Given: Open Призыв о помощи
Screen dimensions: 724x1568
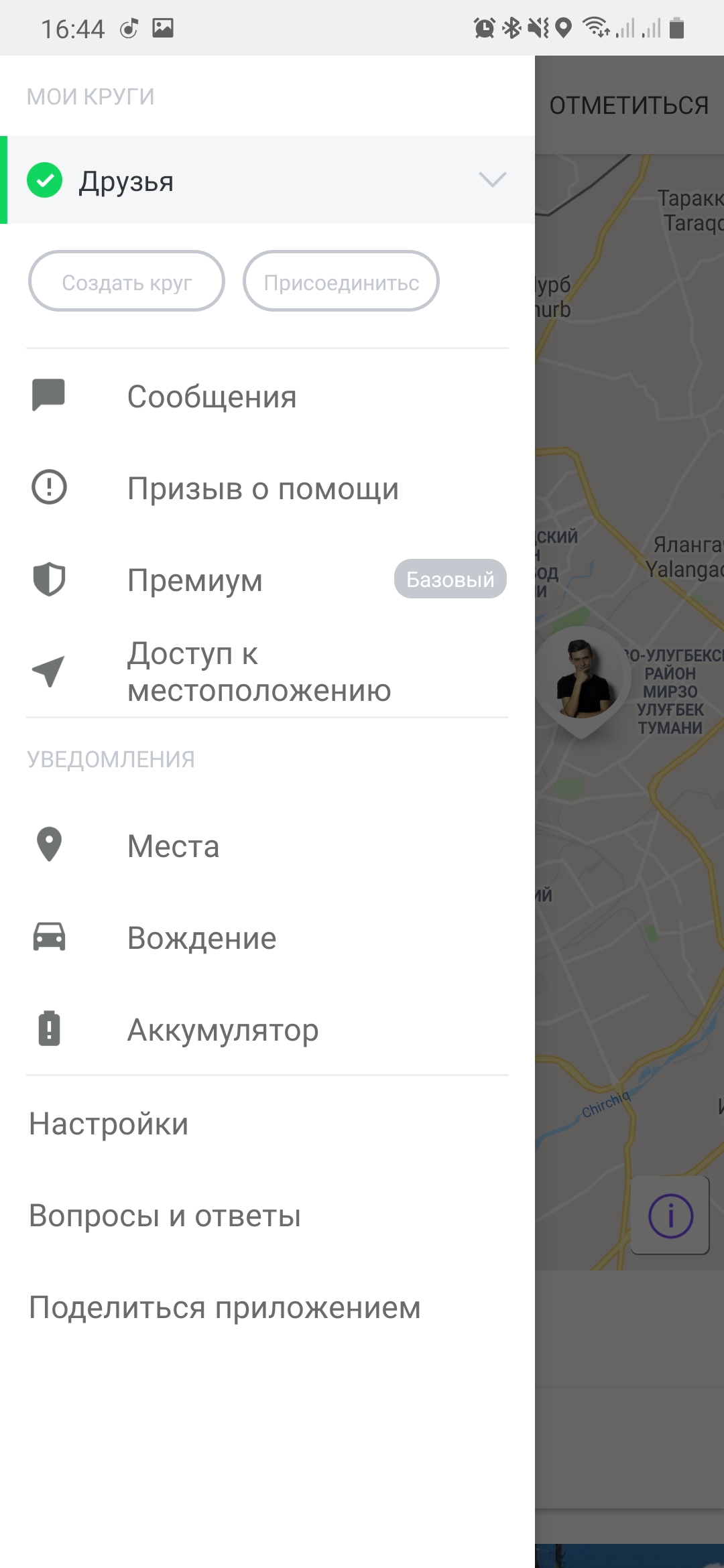Looking at the screenshot, I should 263,488.
